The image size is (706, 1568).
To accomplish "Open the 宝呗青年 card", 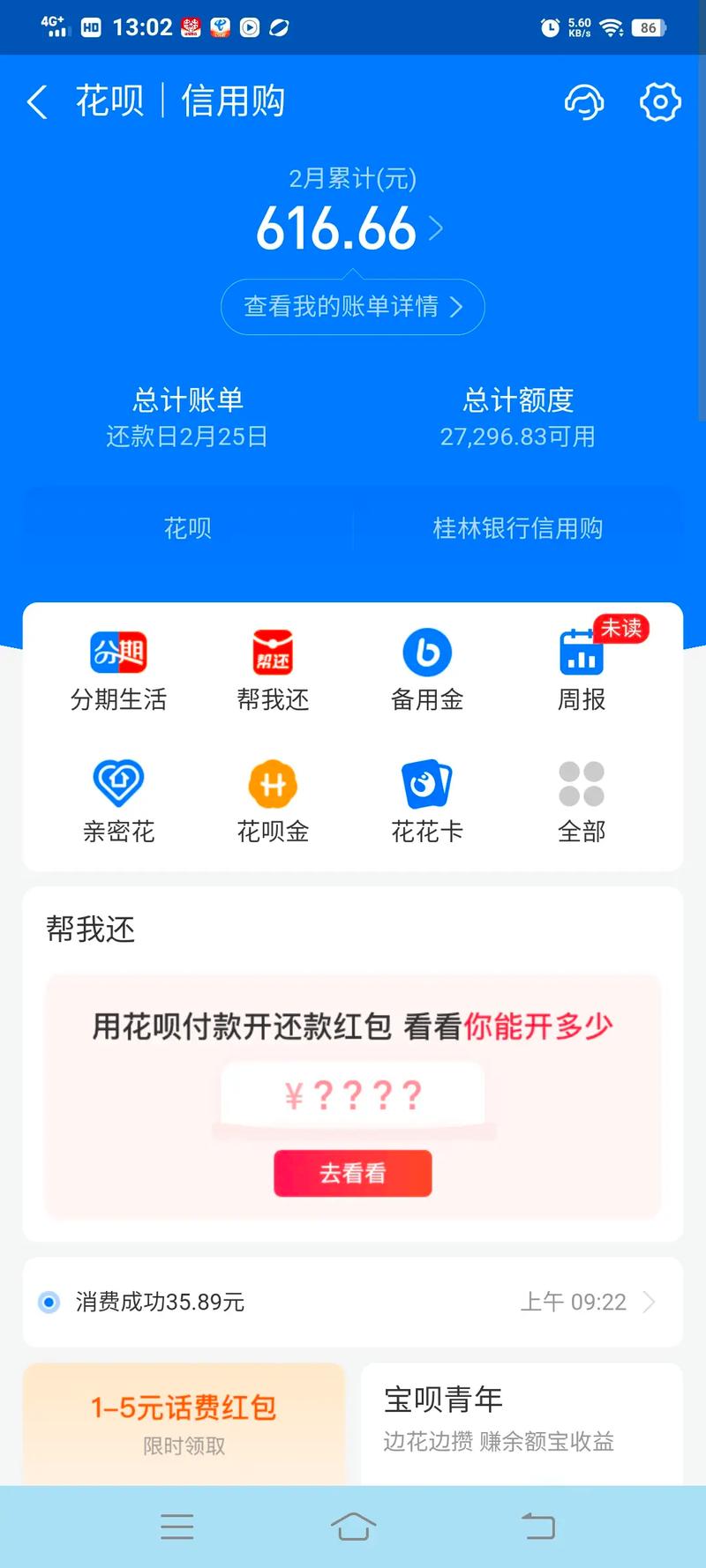I will [521, 1422].
